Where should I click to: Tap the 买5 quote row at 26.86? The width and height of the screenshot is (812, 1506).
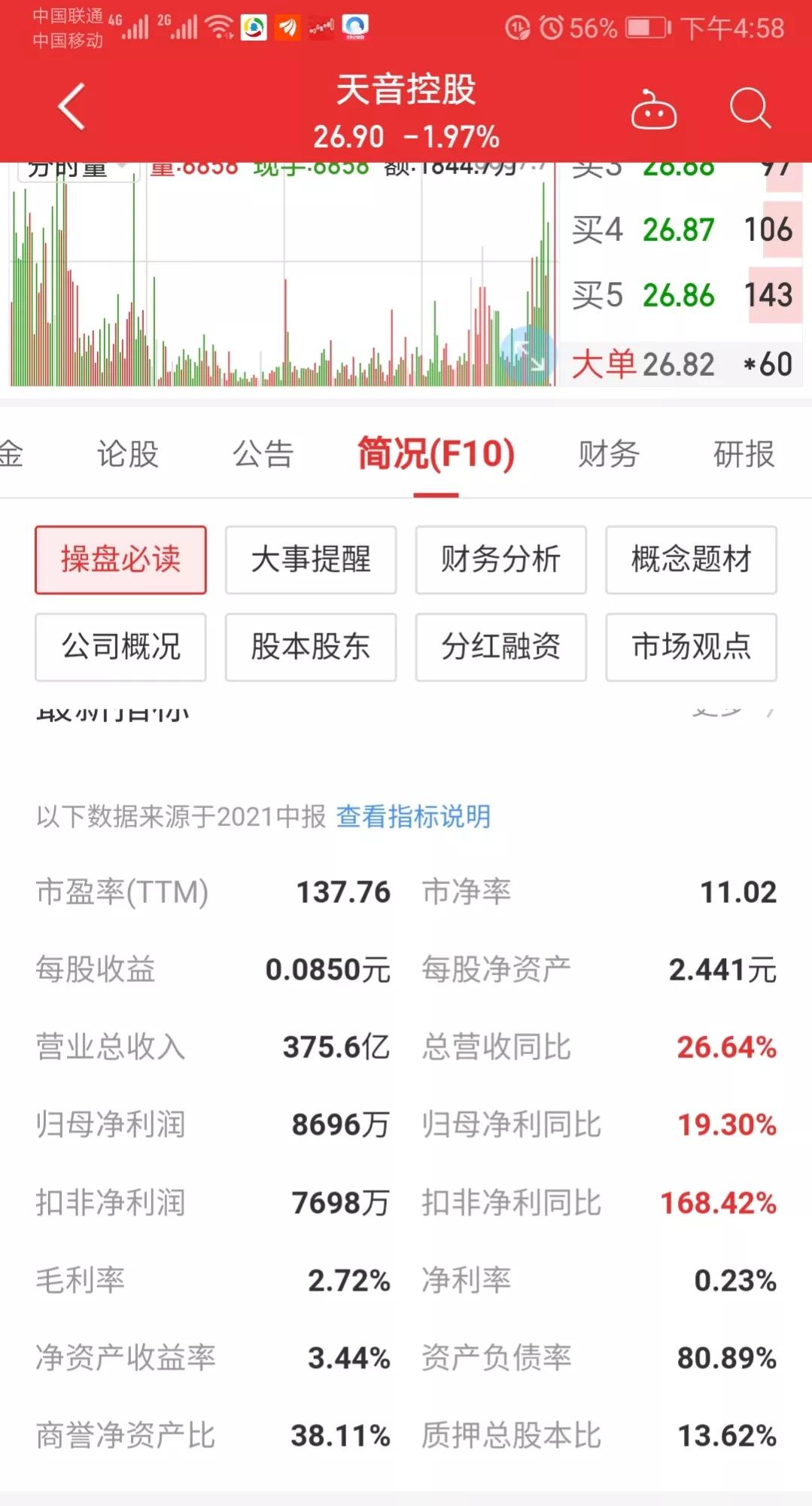[677, 295]
